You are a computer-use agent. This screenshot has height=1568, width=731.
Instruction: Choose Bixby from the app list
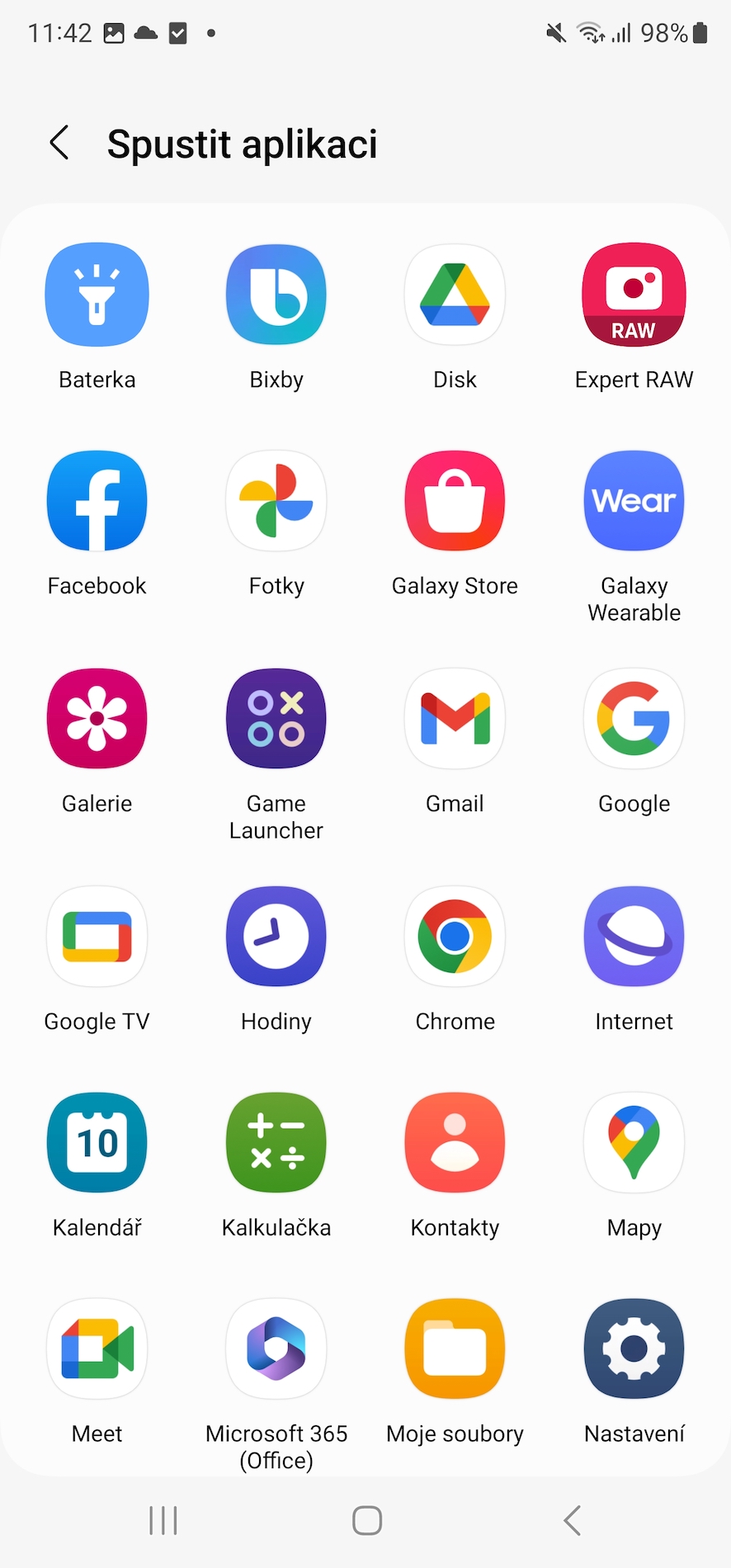[x=276, y=295]
